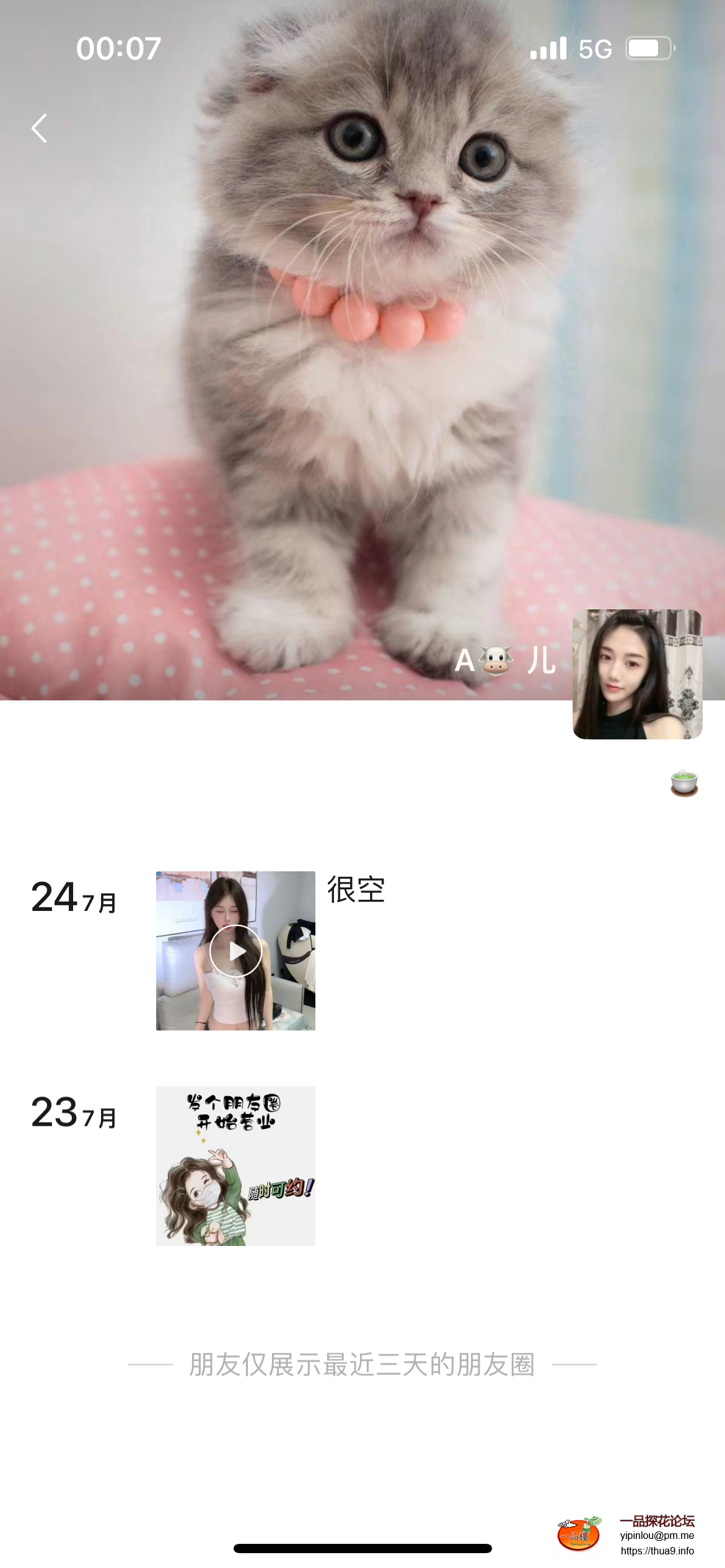Play the July 24 video post

point(235,951)
